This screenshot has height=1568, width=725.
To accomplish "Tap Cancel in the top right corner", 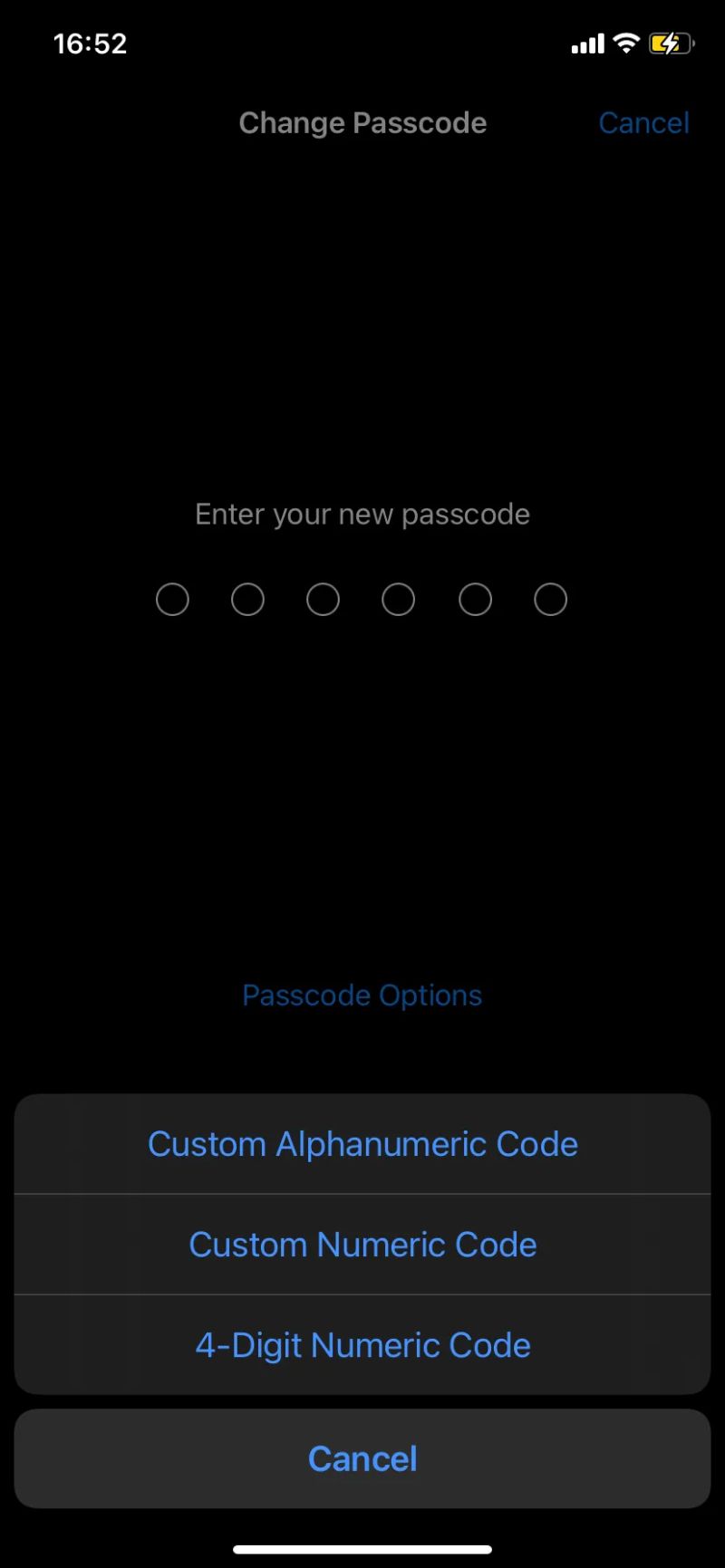I will (x=643, y=122).
